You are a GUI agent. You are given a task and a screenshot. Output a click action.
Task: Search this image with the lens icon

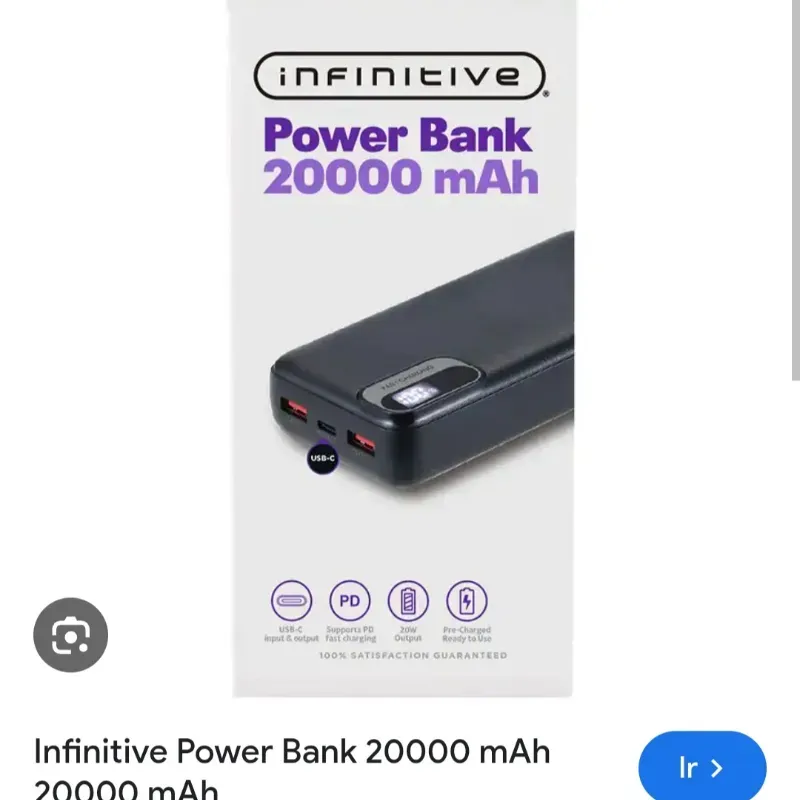click(70, 635)
